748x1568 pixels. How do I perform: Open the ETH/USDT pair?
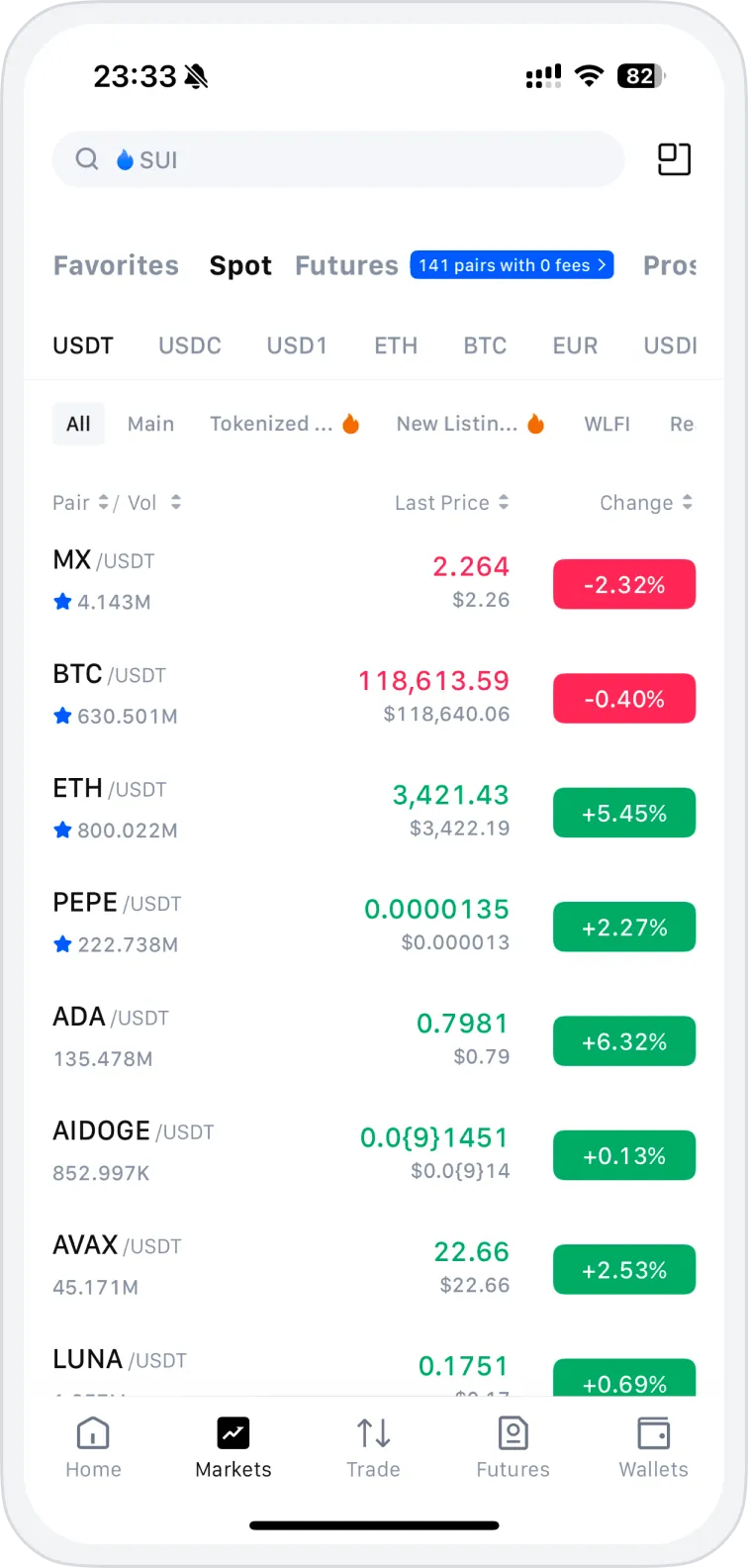pos(374,812)
